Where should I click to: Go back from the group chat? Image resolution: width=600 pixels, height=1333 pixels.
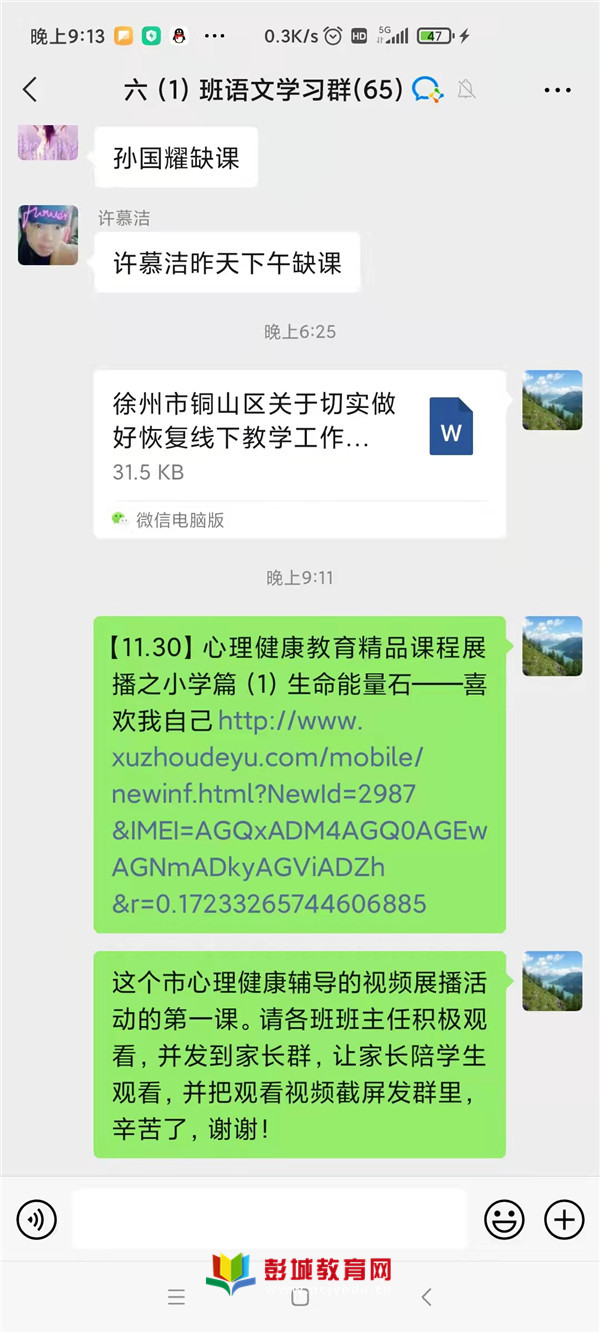click(30, 90)
